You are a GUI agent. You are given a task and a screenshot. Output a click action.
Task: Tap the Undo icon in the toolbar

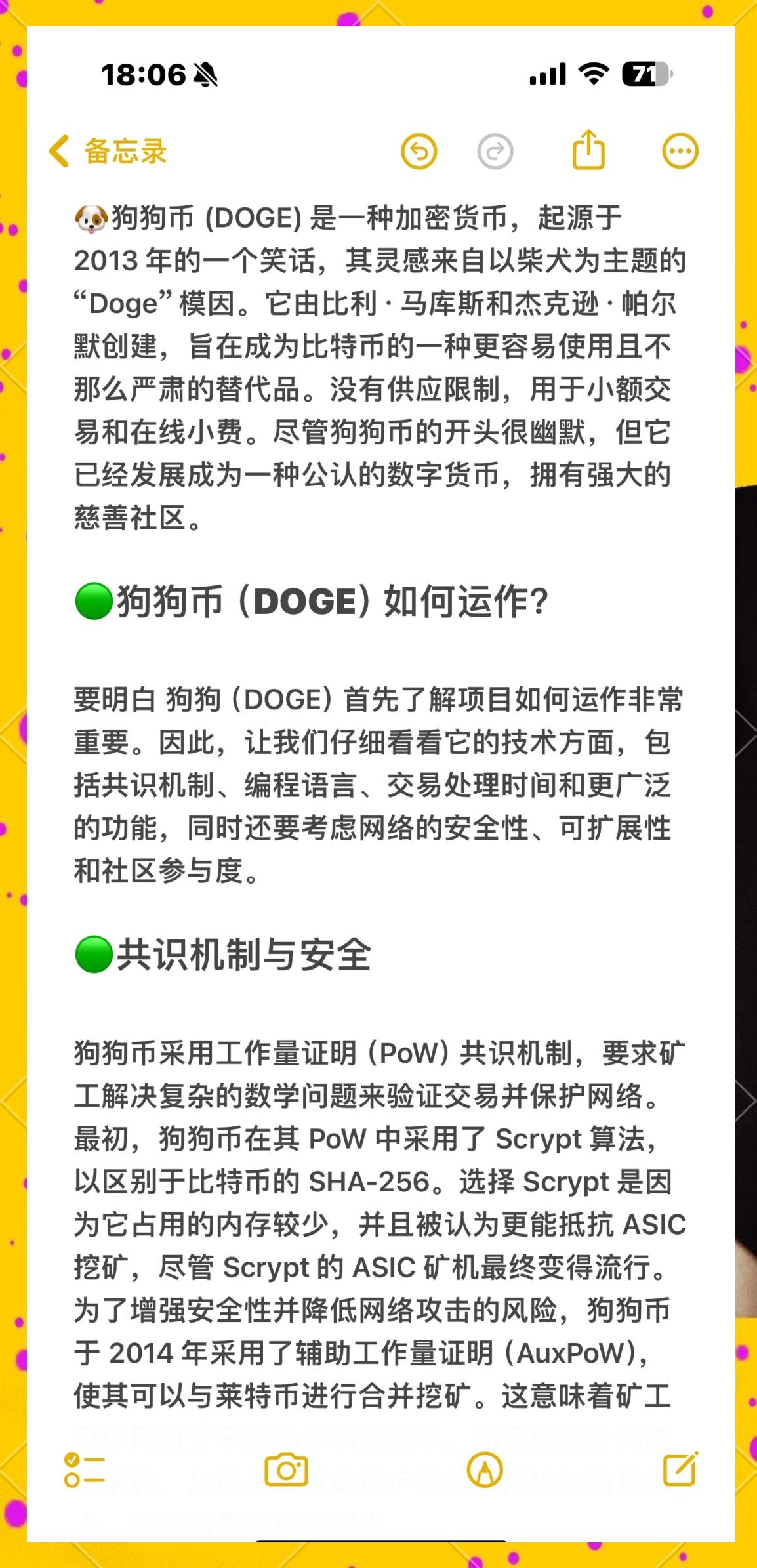coord(420,150)
